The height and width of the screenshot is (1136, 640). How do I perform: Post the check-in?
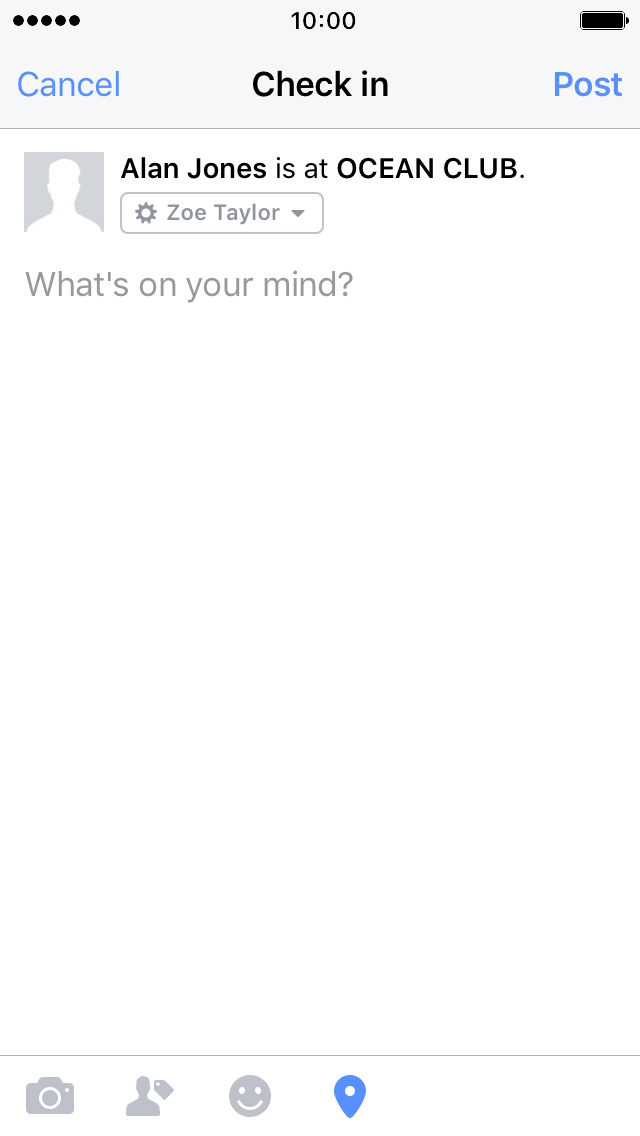pos(587,85)
